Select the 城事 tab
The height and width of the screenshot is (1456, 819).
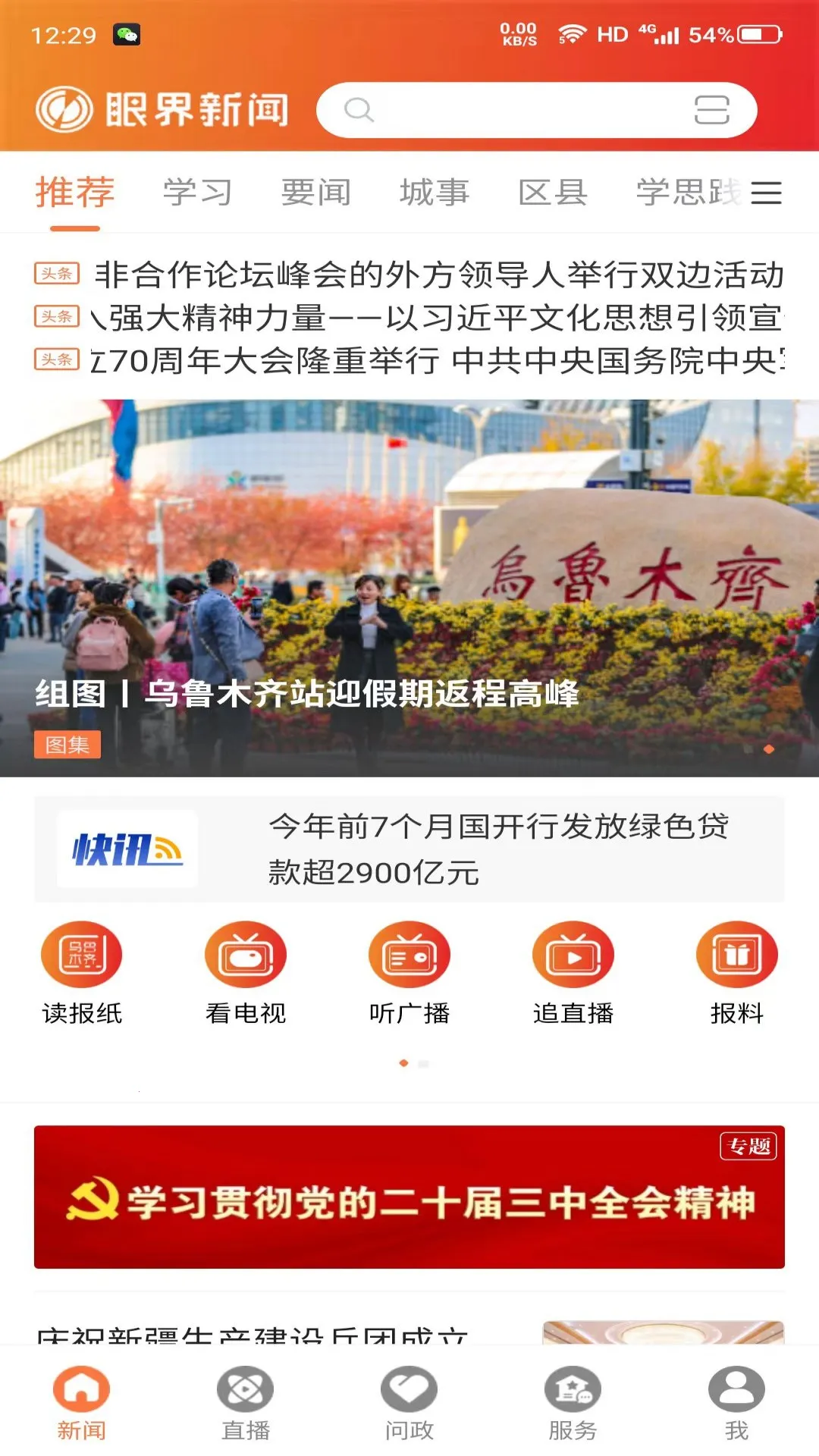click(x=435, y=193)
